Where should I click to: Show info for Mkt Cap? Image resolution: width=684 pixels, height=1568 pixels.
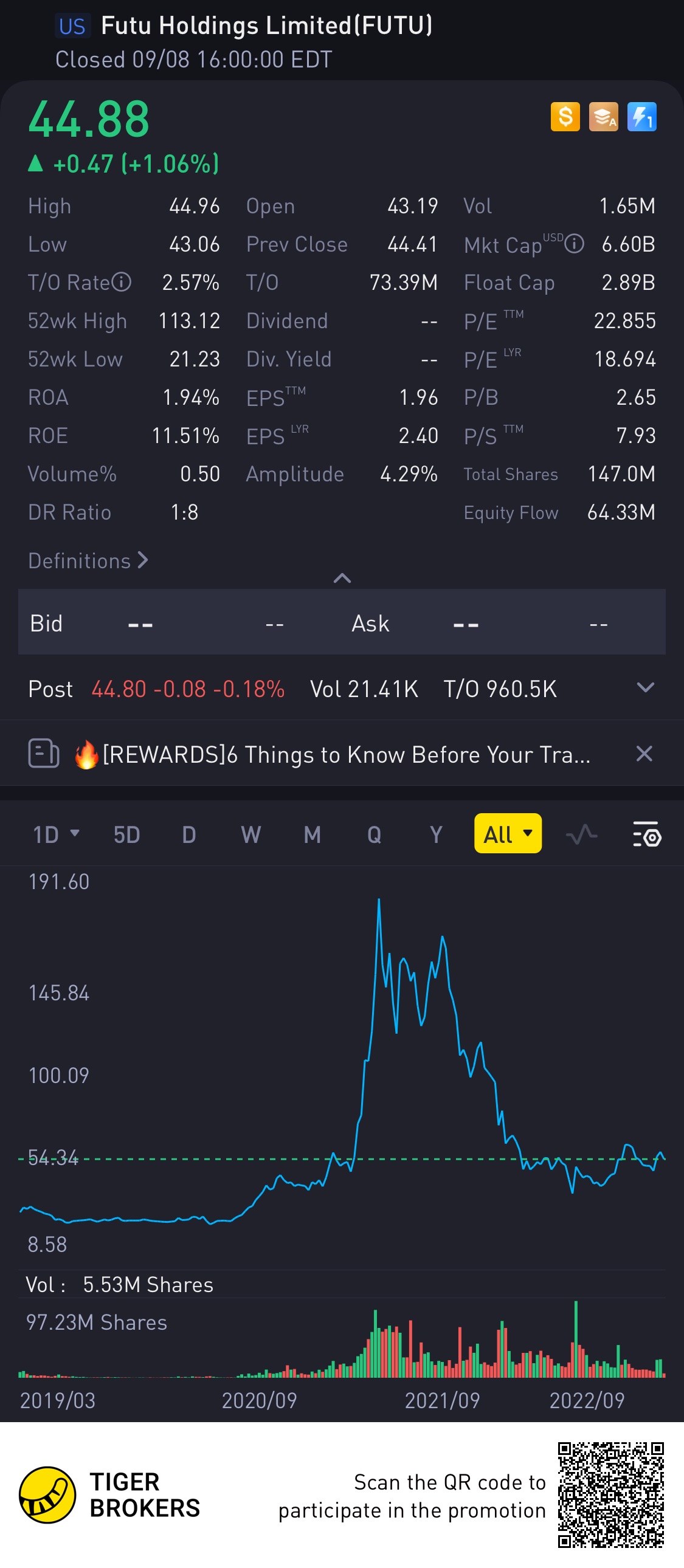coord(574,244)
